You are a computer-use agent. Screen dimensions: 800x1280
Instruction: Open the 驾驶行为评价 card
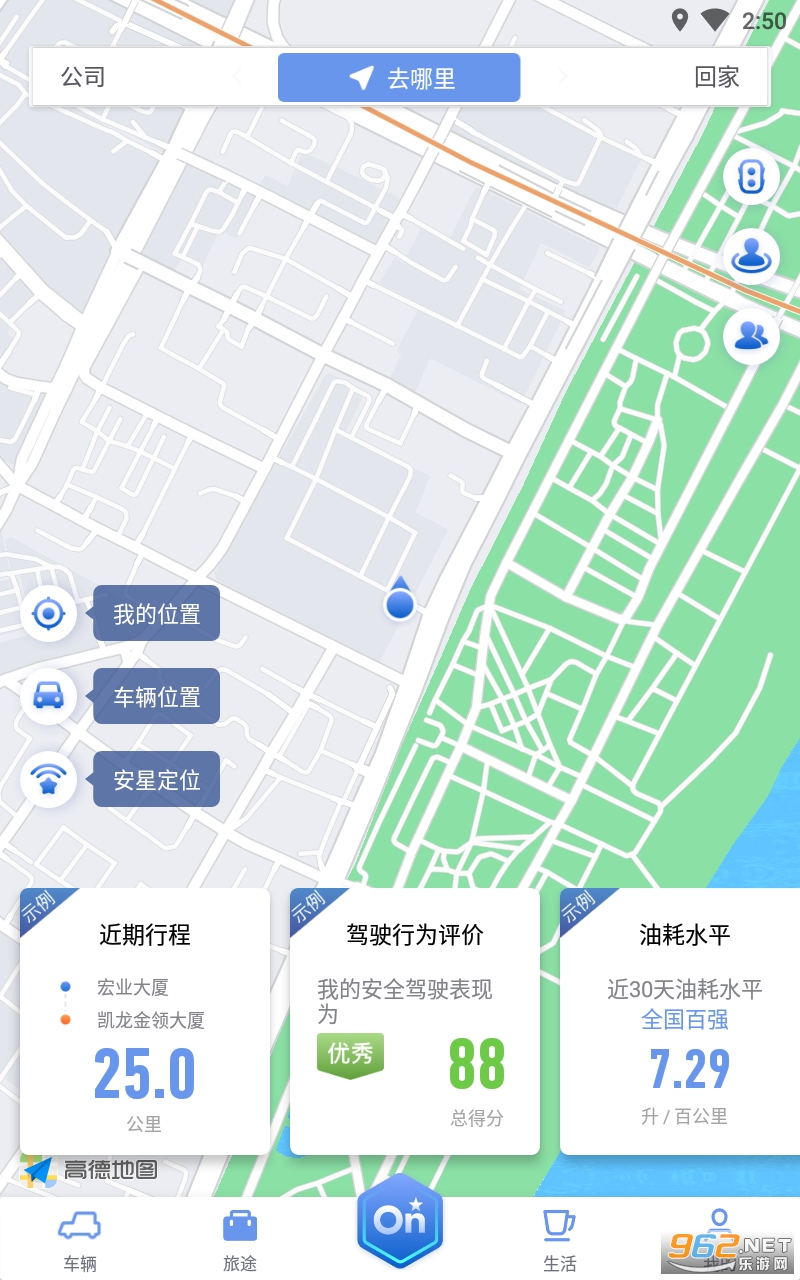(x=415, y=1021)
